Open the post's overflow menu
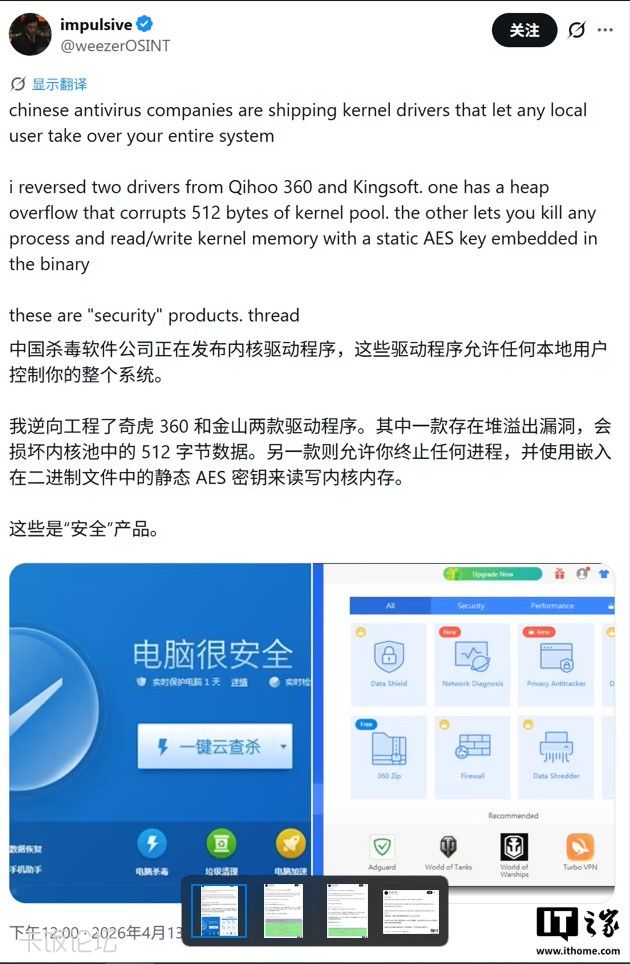This screenshot has height=964, width=630. point(605,31)
